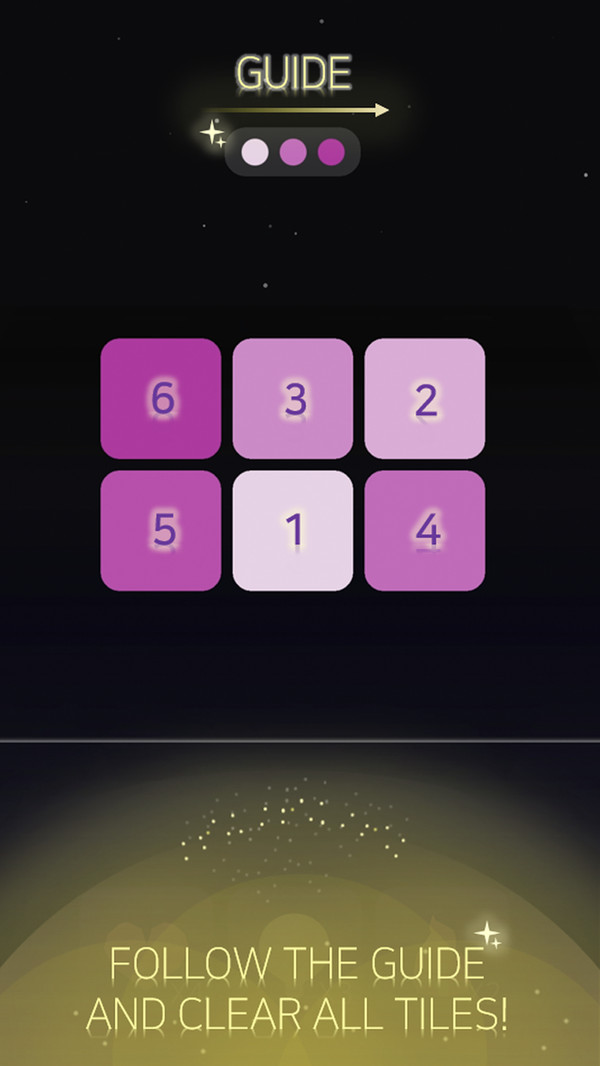The image size is (600, 1066).
Task: Select the tile numbered 2
Action: pyautogui.click(x=425, y=399)
